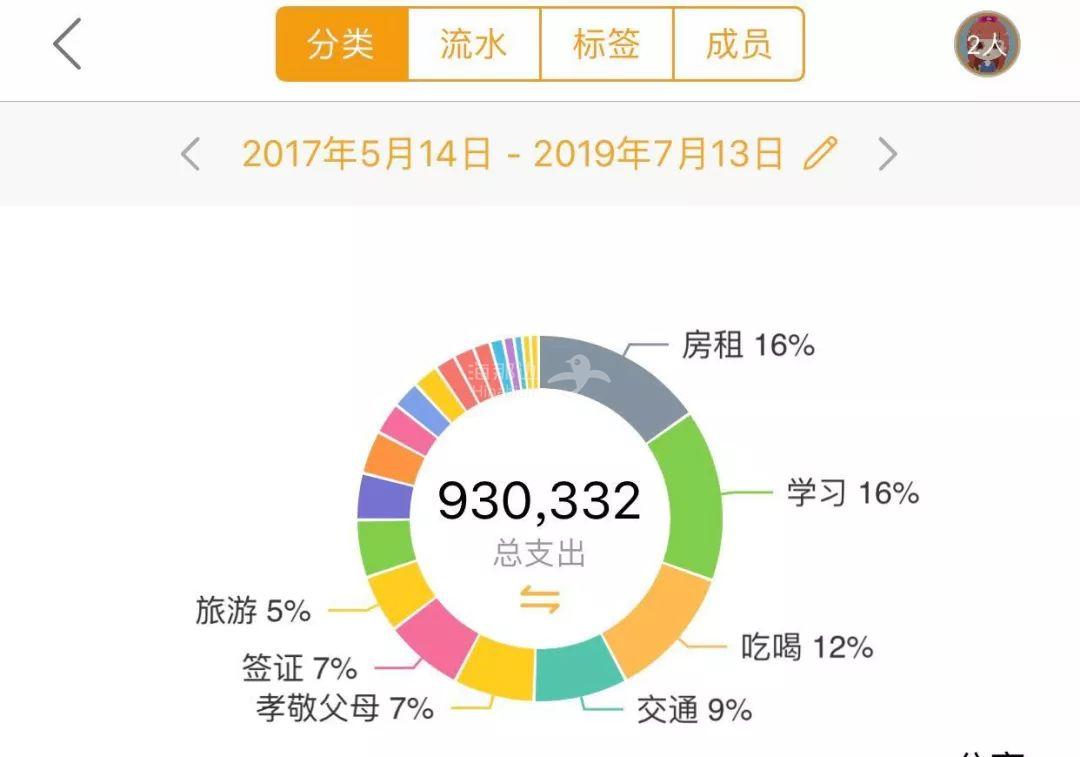Image resolution: width=1080 pixels, height=757 pixels.
Task: Edit the date range with pencil icon
Action: coord(819,154)
